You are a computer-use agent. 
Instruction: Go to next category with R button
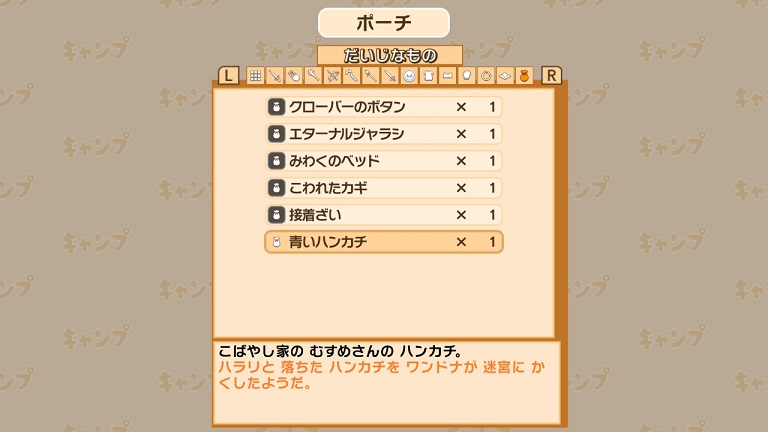pos(551,76)
